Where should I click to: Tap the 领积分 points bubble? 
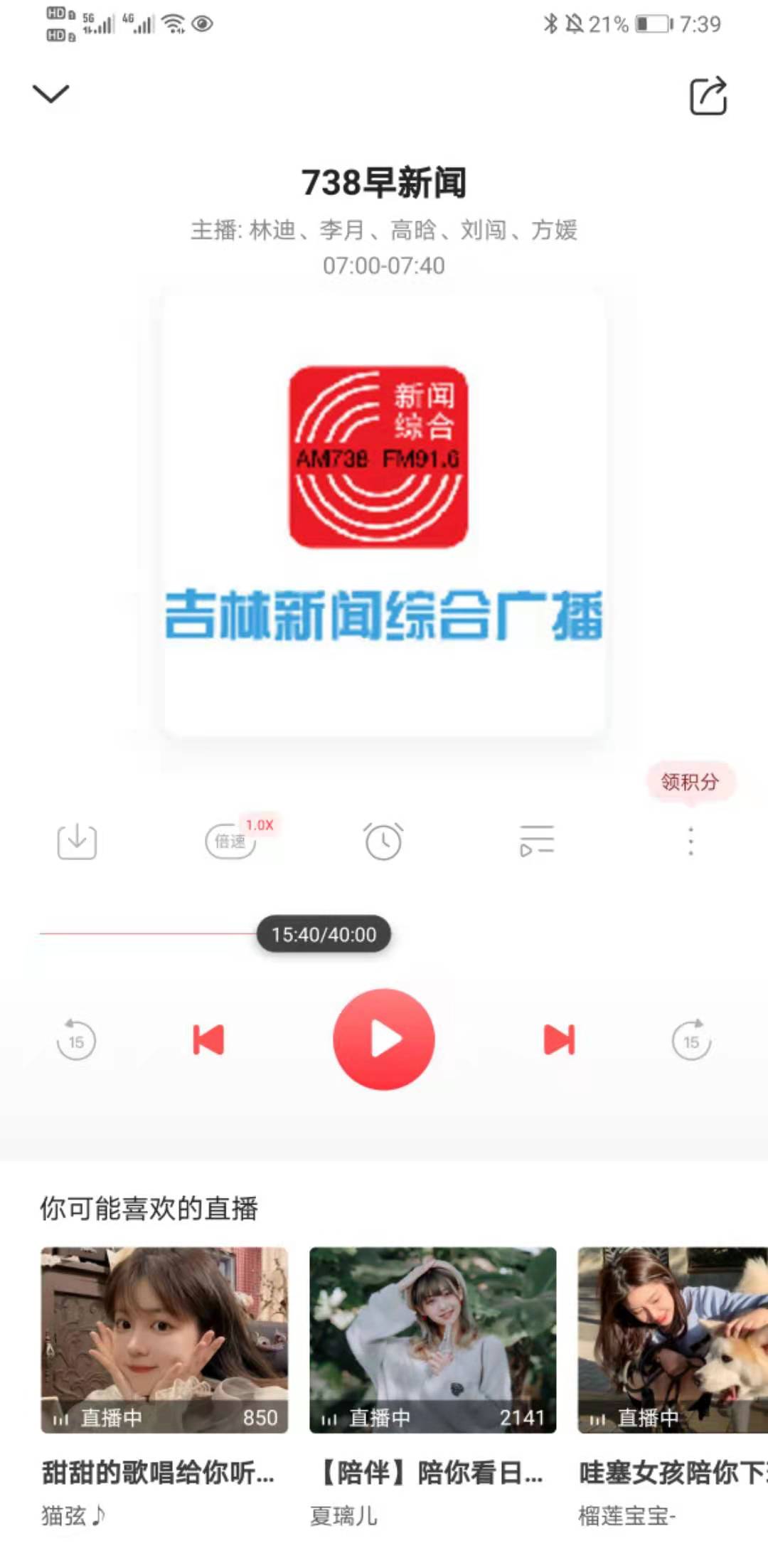coord(689,783)
